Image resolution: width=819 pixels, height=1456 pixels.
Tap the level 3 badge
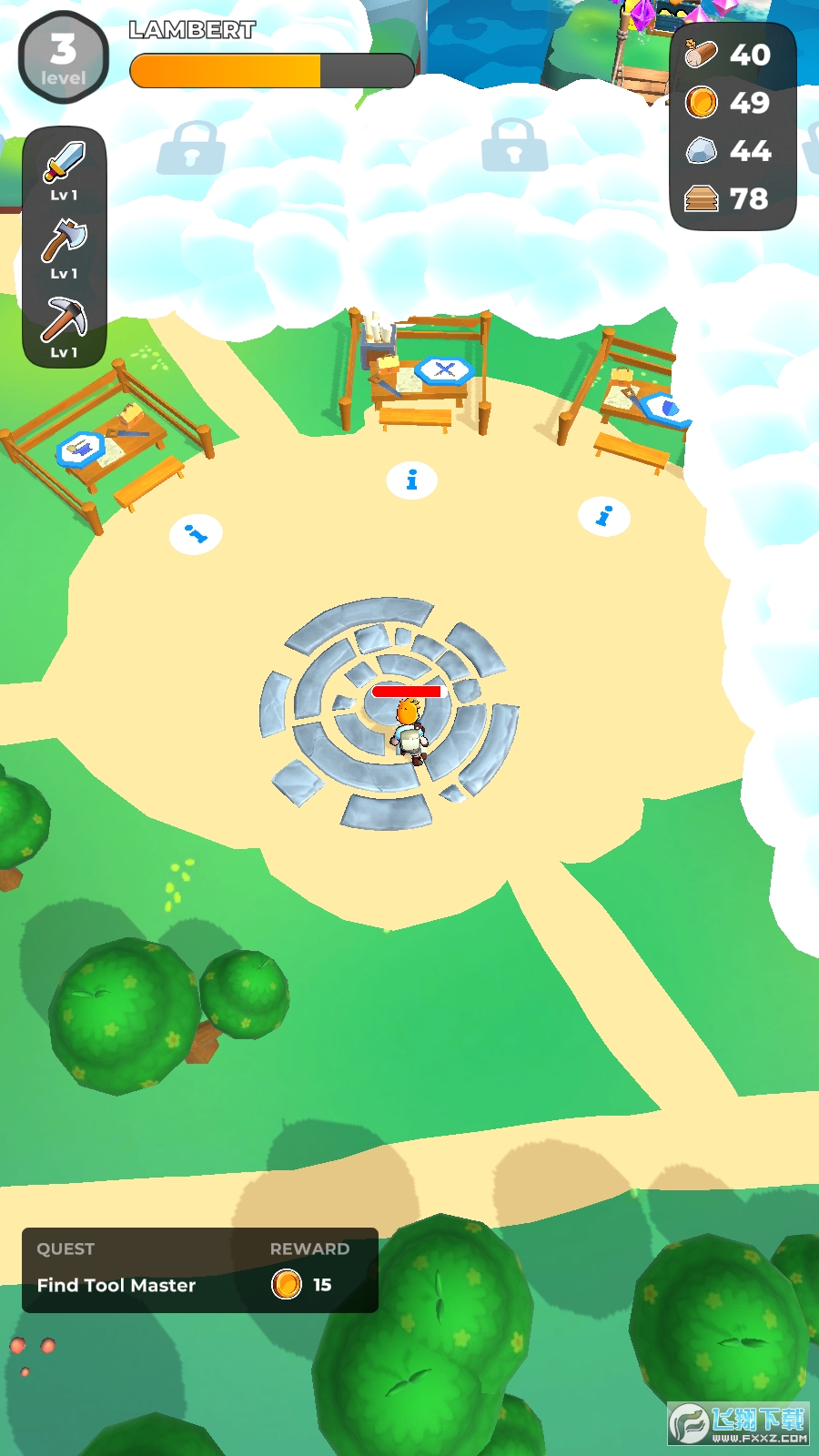(x=63, y=58)
